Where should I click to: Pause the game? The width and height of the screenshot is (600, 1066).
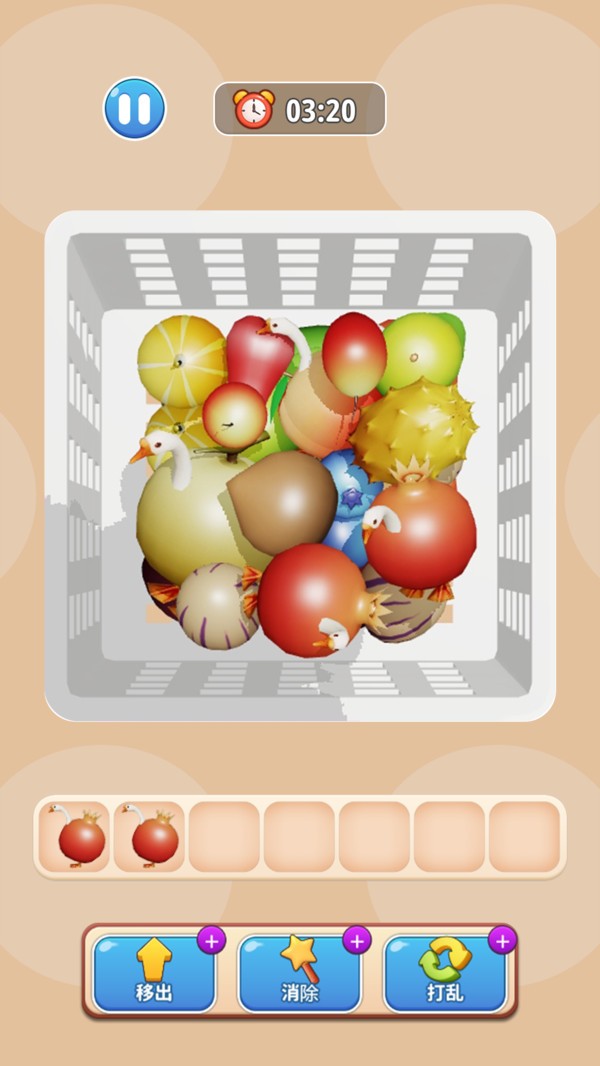point(134,108)
